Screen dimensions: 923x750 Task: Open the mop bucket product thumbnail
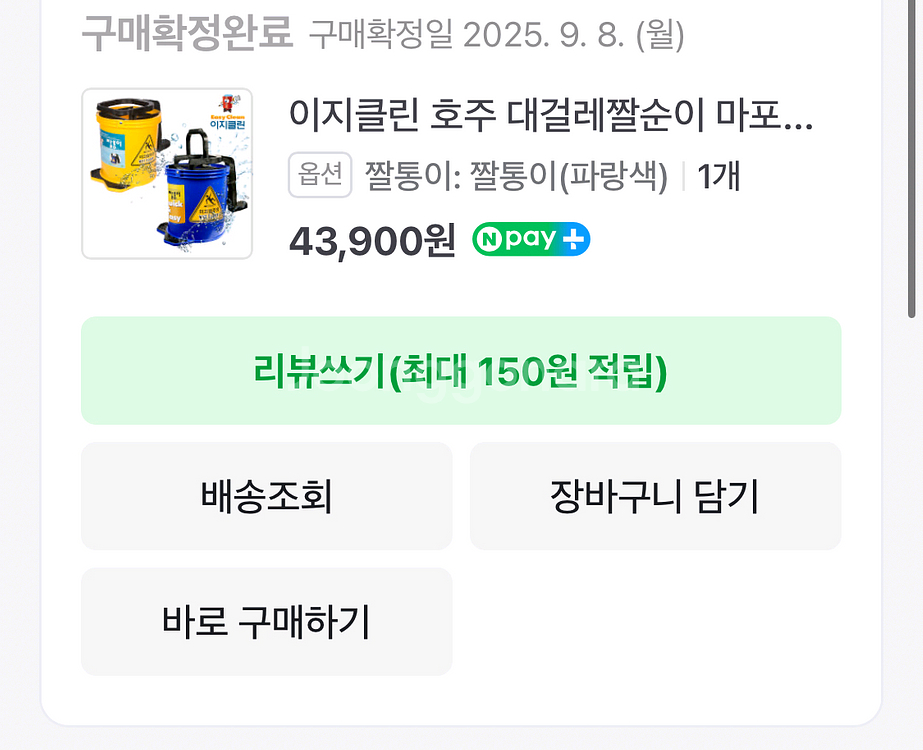[x=167, y=174]
